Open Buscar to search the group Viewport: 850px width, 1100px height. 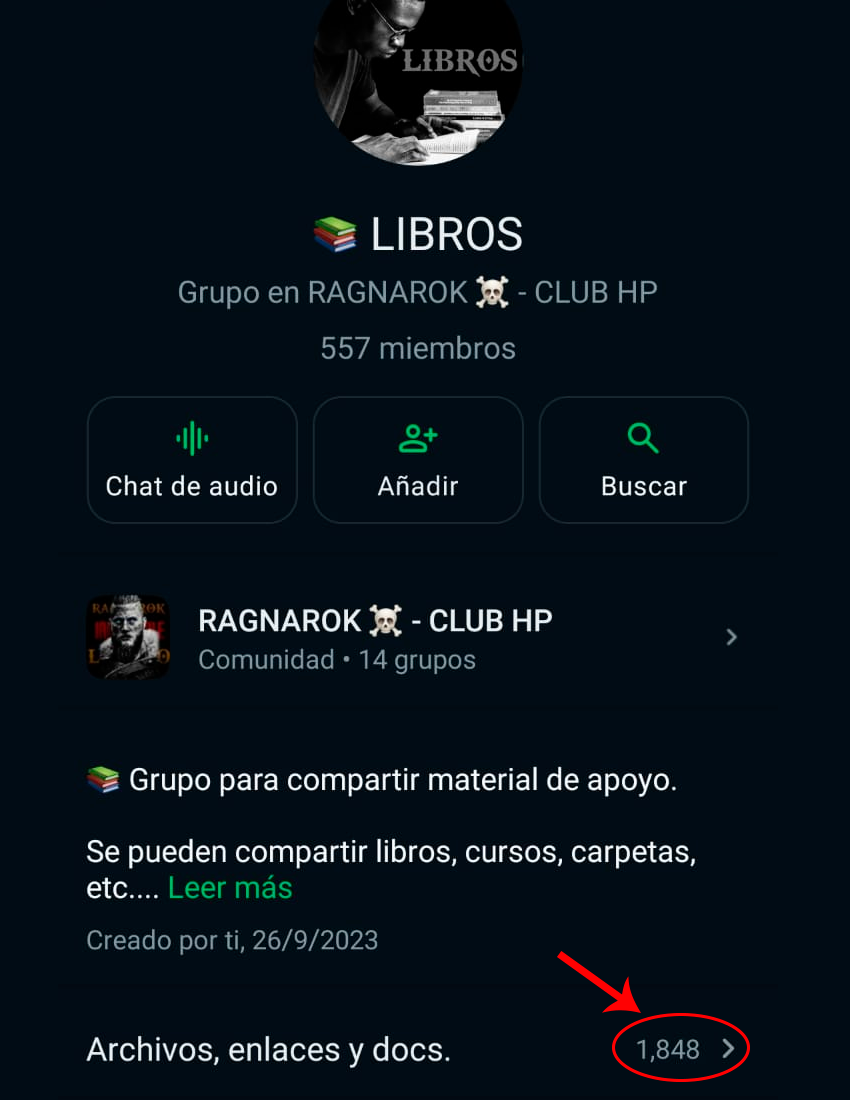coord(644,460)
